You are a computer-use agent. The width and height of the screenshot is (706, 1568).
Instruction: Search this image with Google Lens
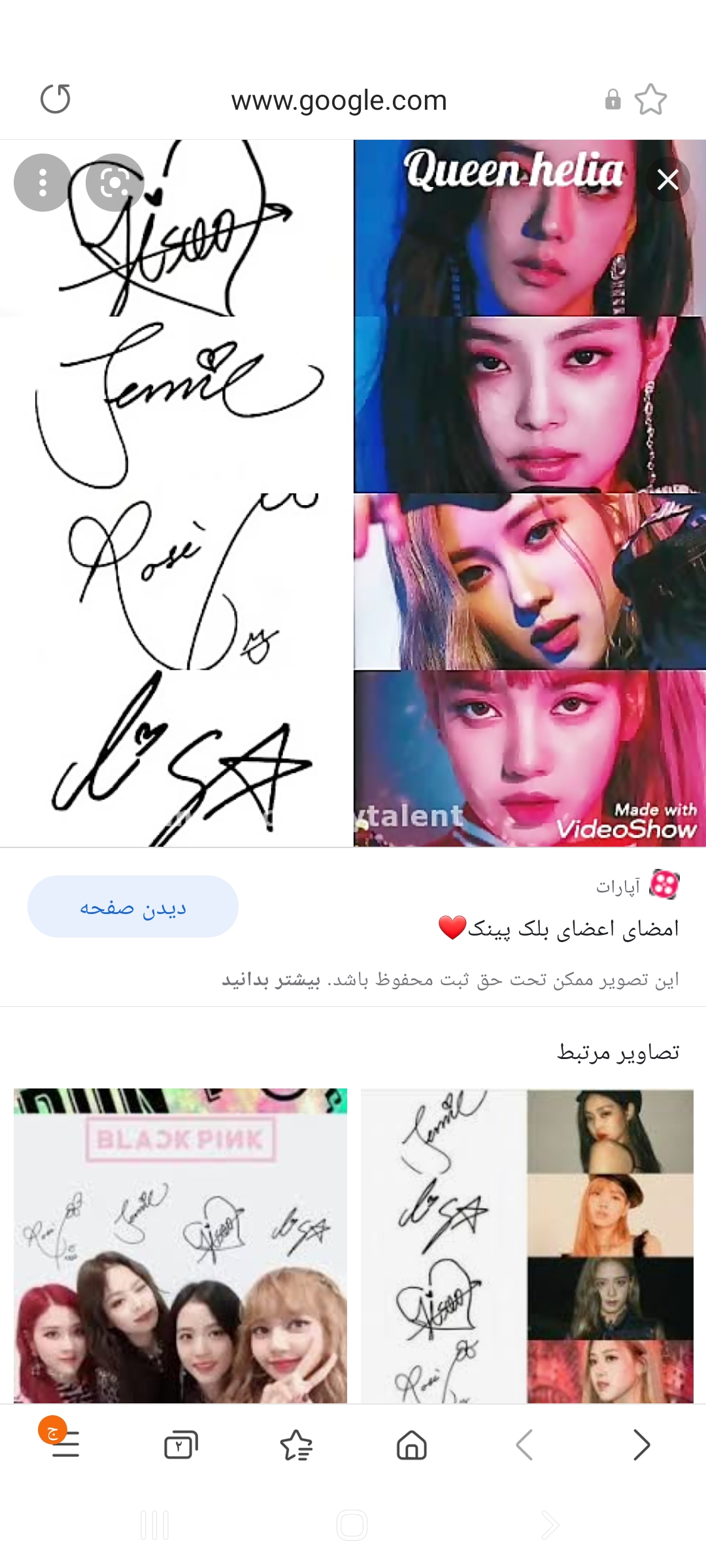tap(114, 183)
